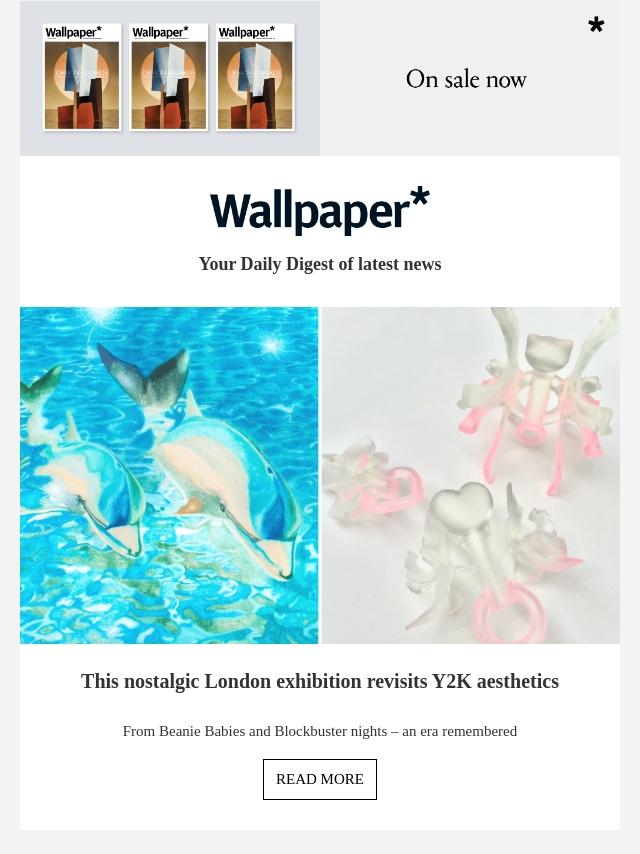Open the Y2K exhibition article image
The width and height of the screenshot is (640, 854).
(x=320, y=475)
